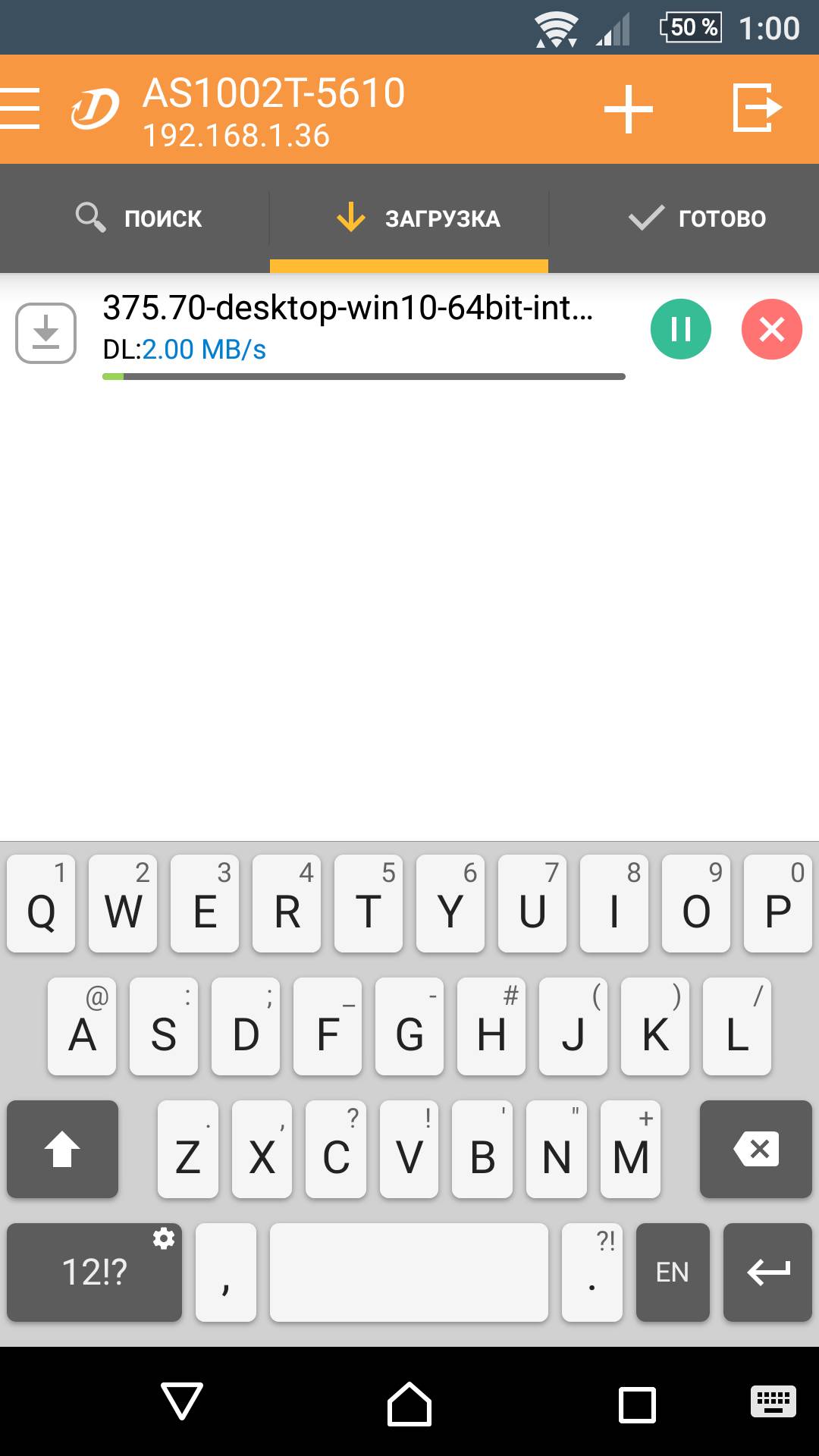The width and height of the screenshot is (819, 1456).
Task: Select the ЗАГРУЗКА tab
Action: pyautogui.click(x=409, y=218)
